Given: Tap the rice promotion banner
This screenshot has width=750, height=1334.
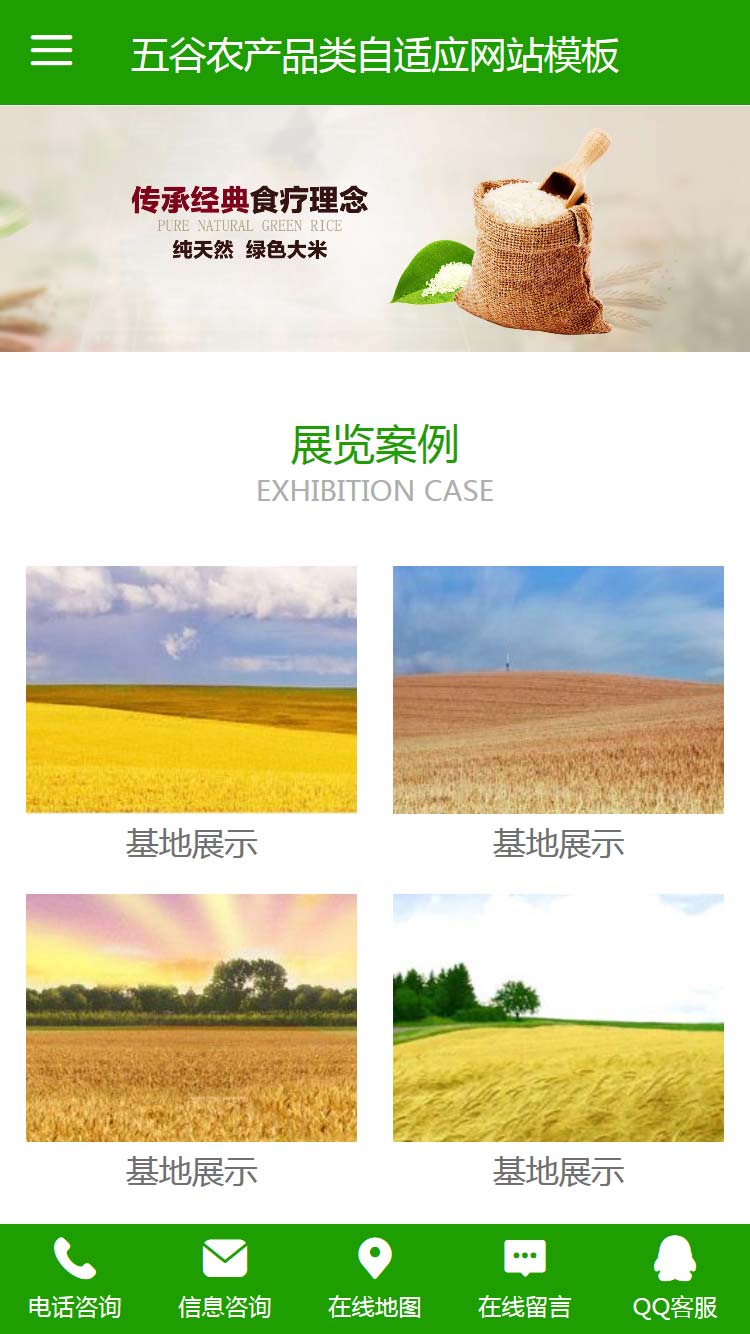Looking at the screenshot, I should pyautogui.click(x=375, y=229).
